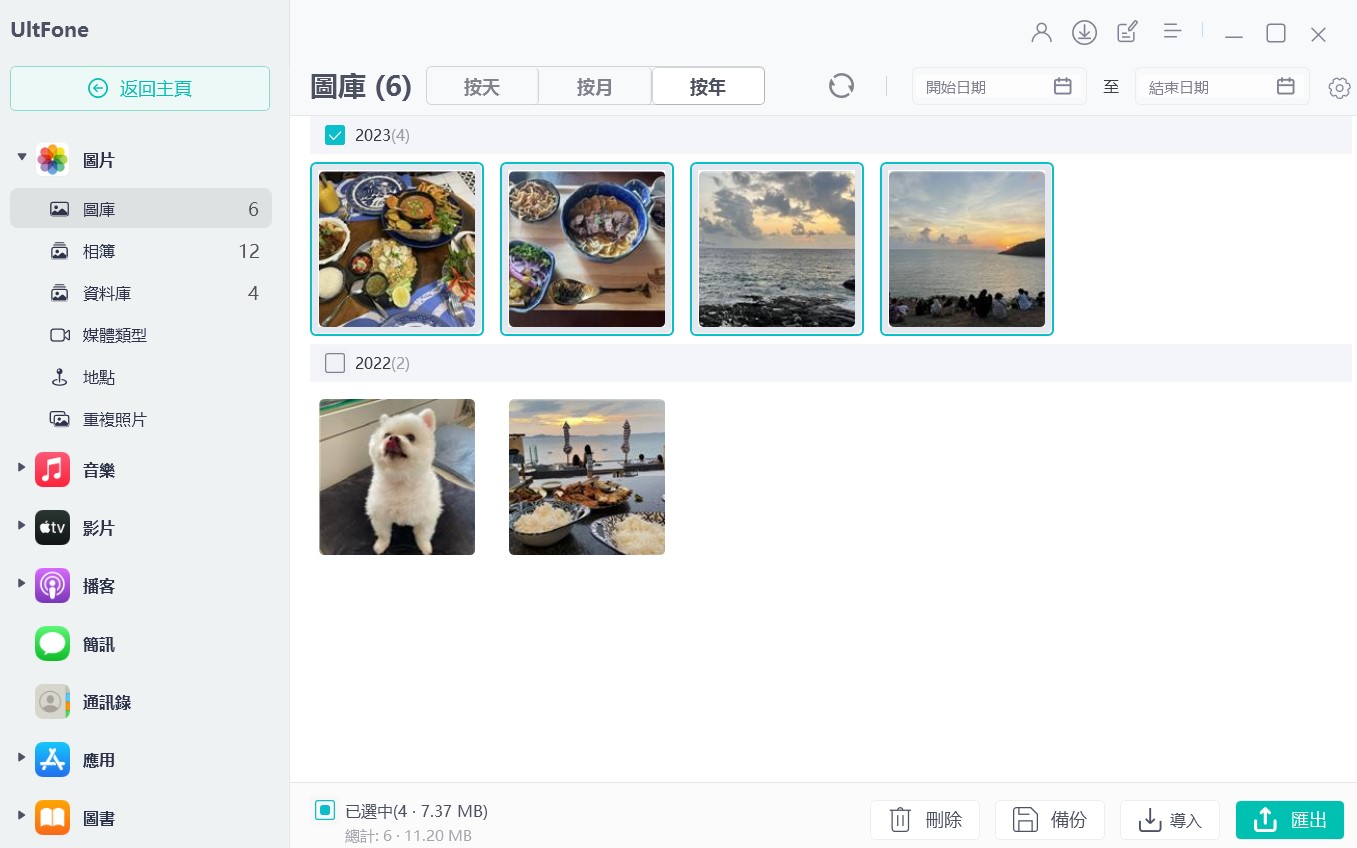The height and width of the screenshot is (848, 1357).
Task: Select all photos in 2022 group
Action: click(336, 363)
